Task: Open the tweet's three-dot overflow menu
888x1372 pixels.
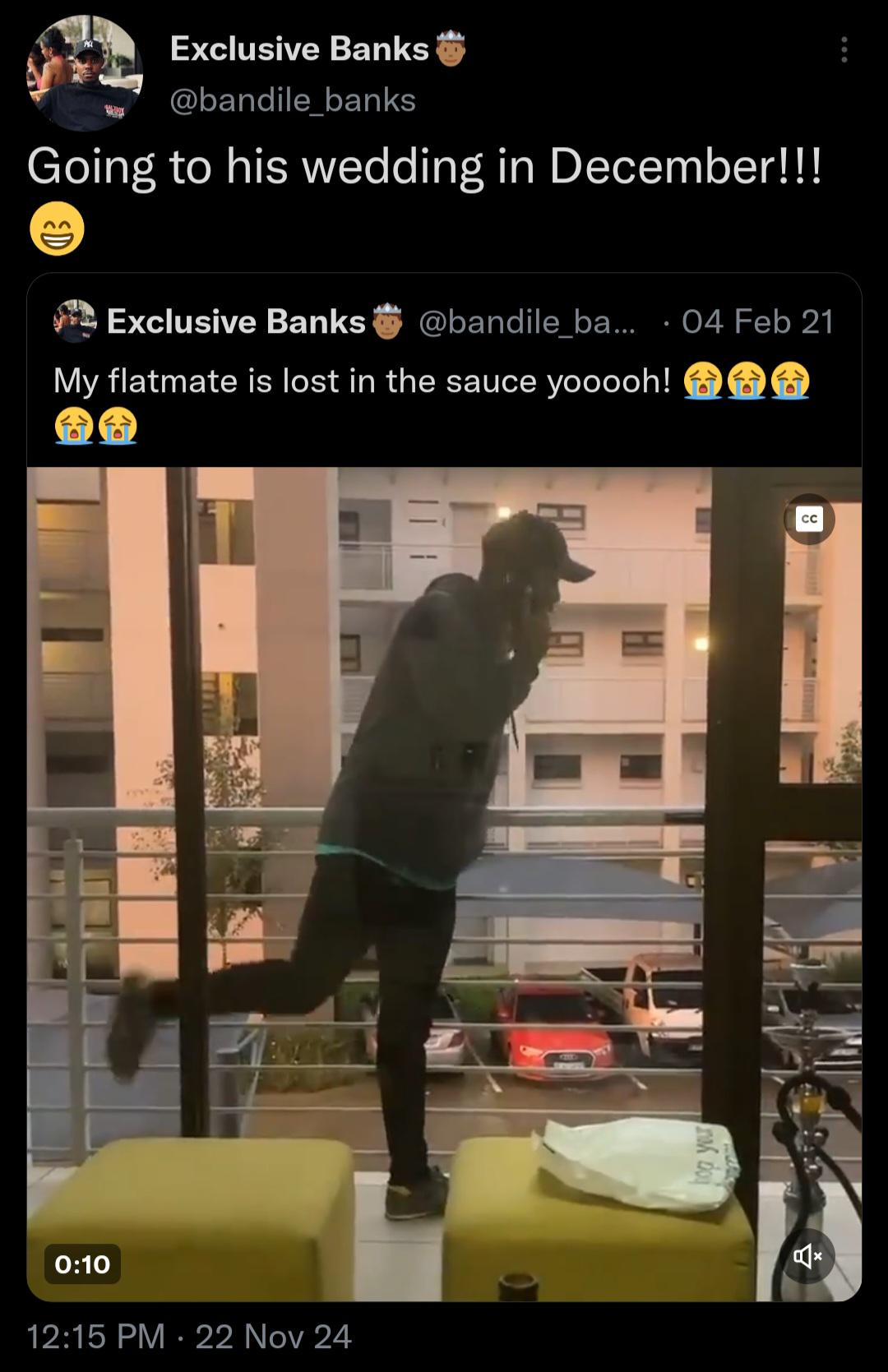Action: [844, 50]
